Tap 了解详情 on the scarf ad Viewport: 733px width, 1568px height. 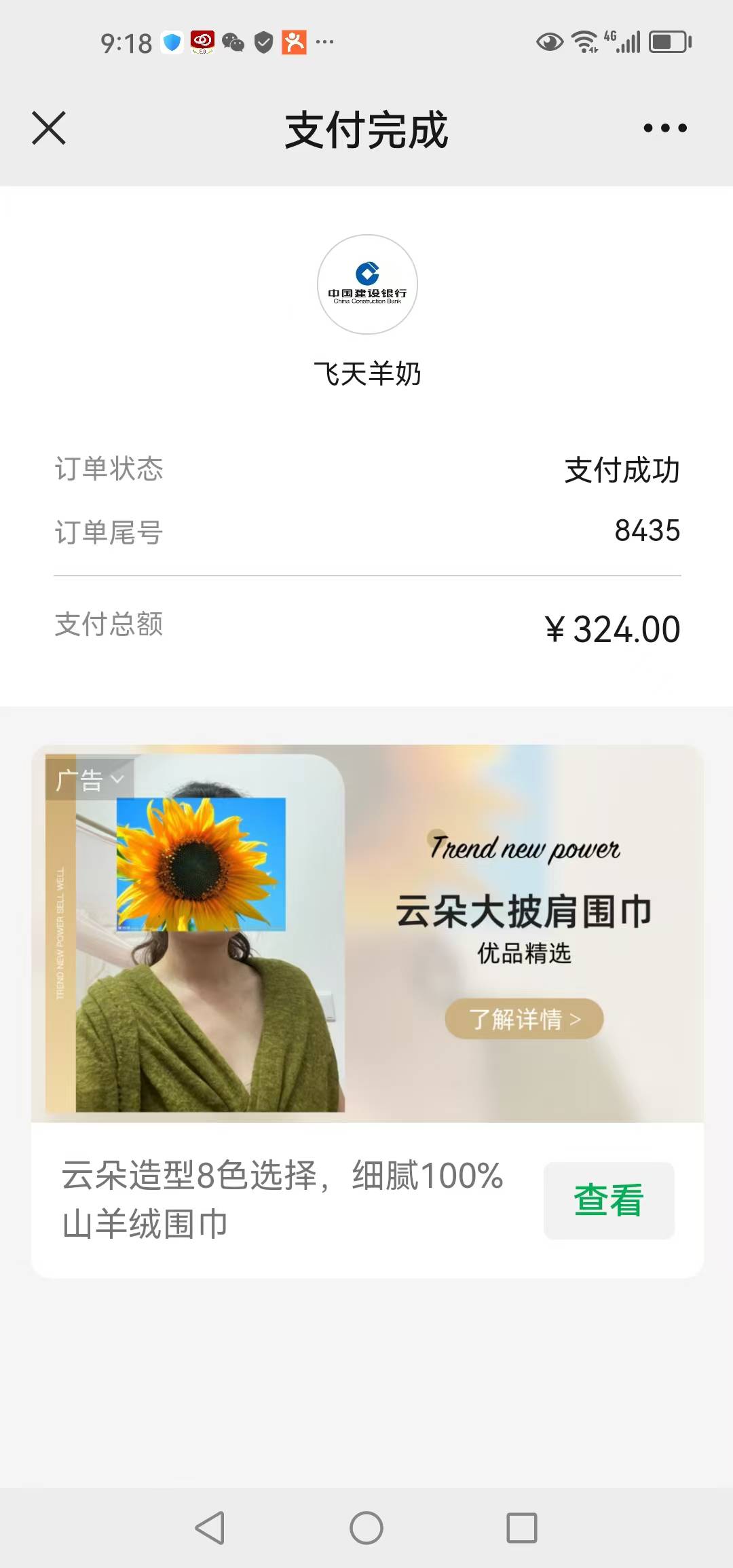(524, 1018)
